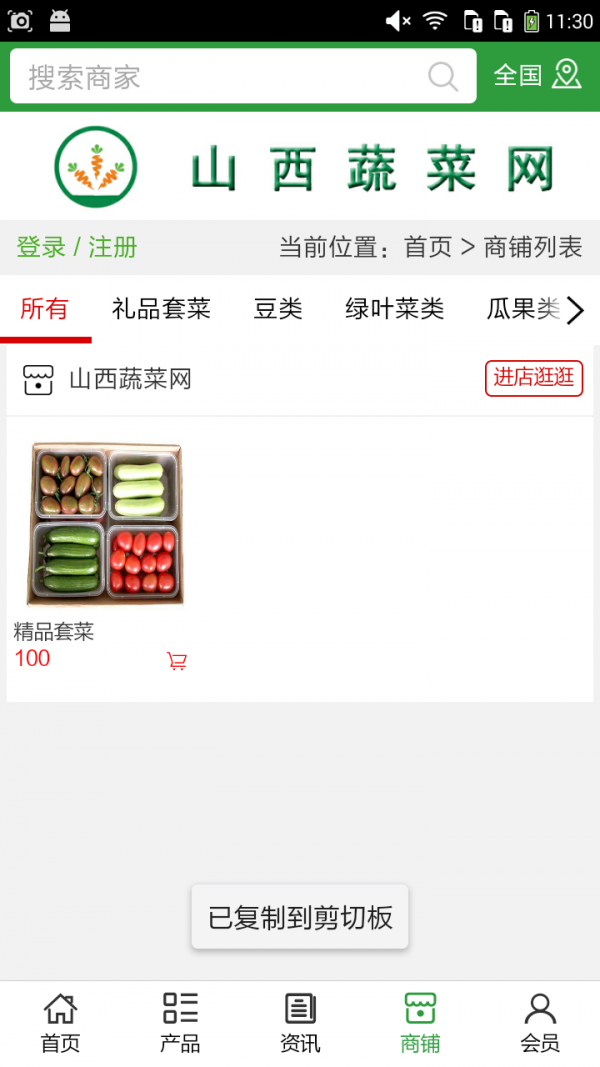Tap the 进店逛逛 button

(x=534, y=378)
